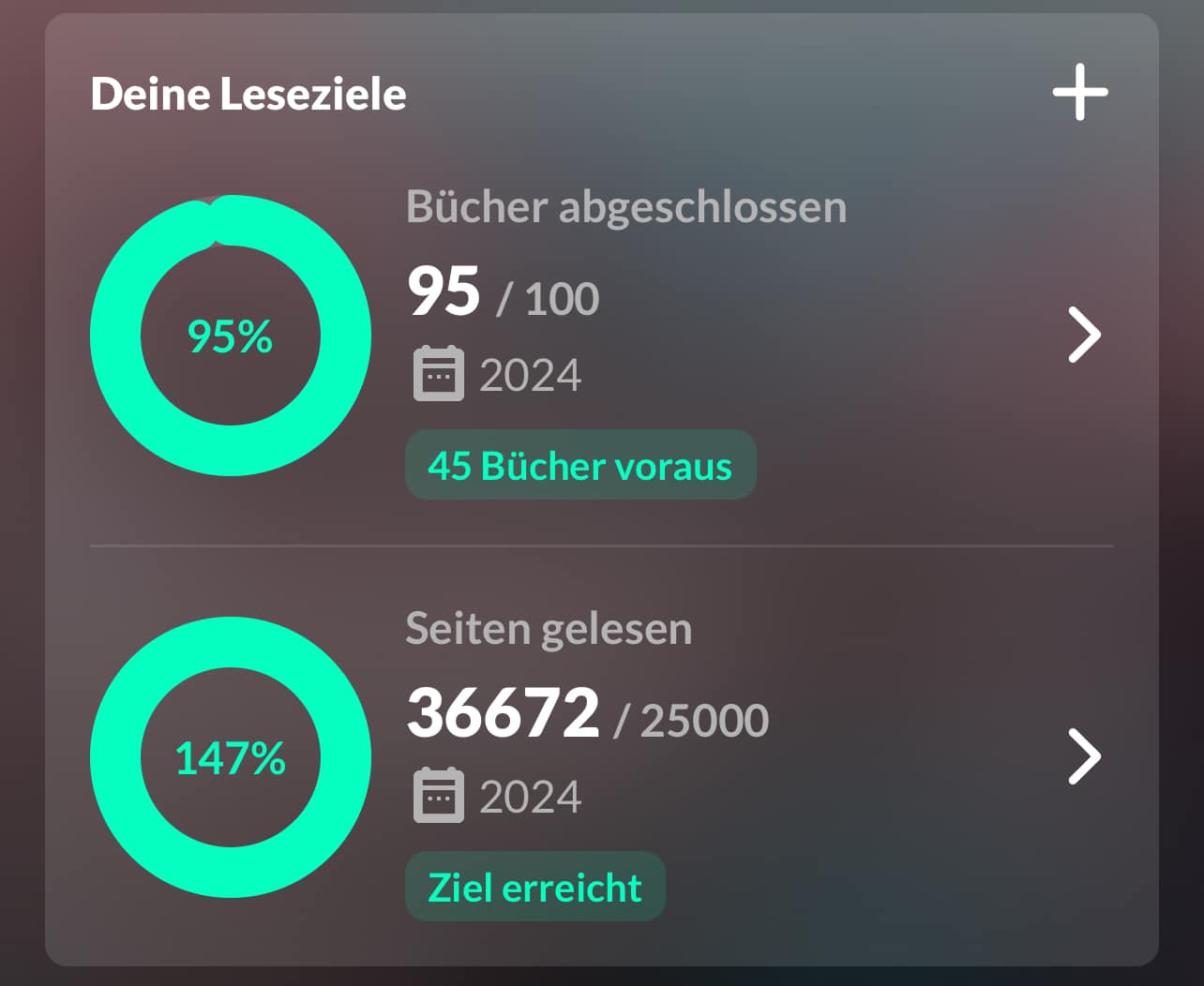Open the Bücher abgeschlossen goal details
Screen dimensions: 1204x986
(1084, 335)
